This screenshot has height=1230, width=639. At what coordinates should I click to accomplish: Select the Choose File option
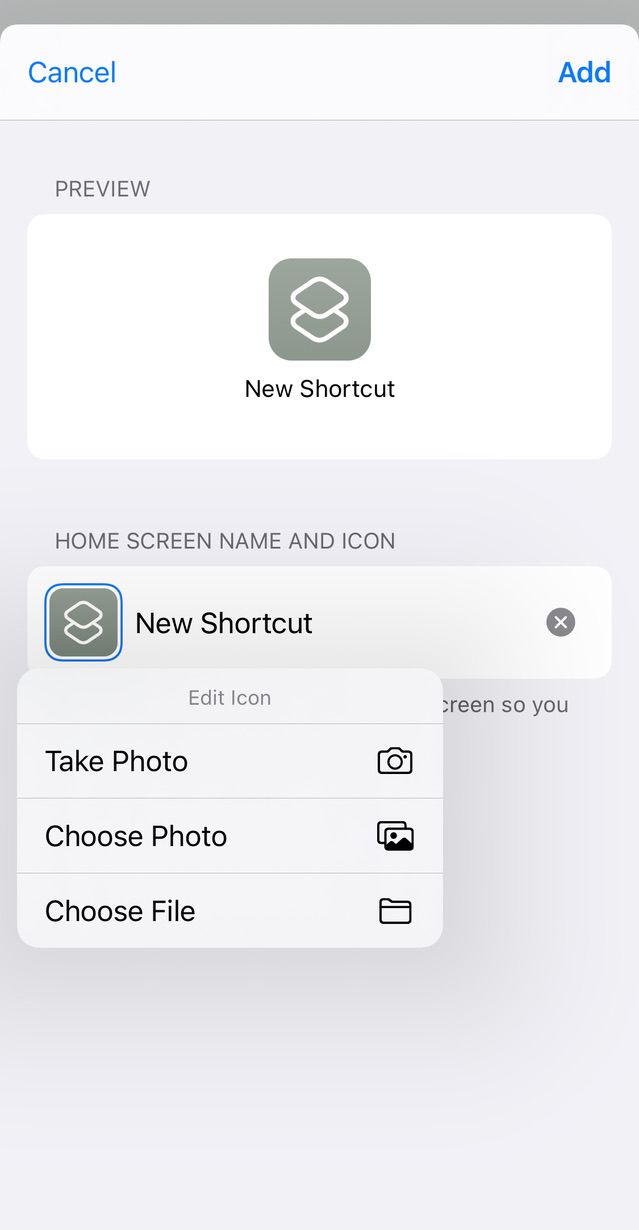[230, 911]
